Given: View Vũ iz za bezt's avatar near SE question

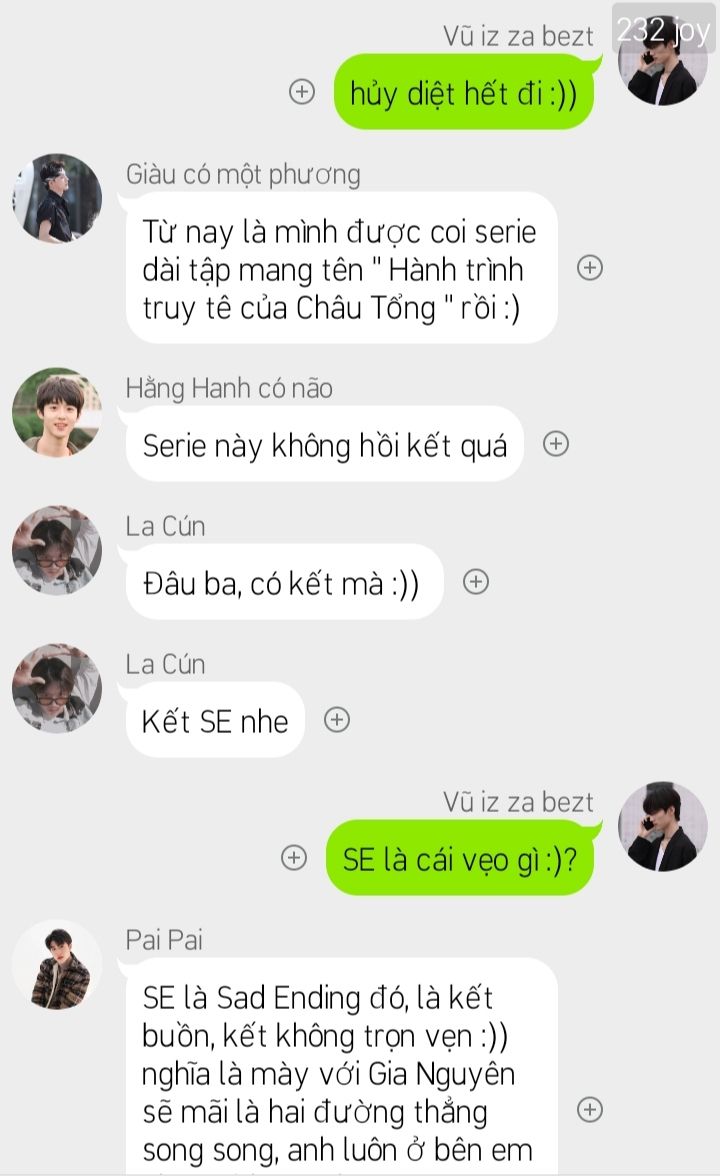Looking at the screenshot, I should [x=662, y=826].
